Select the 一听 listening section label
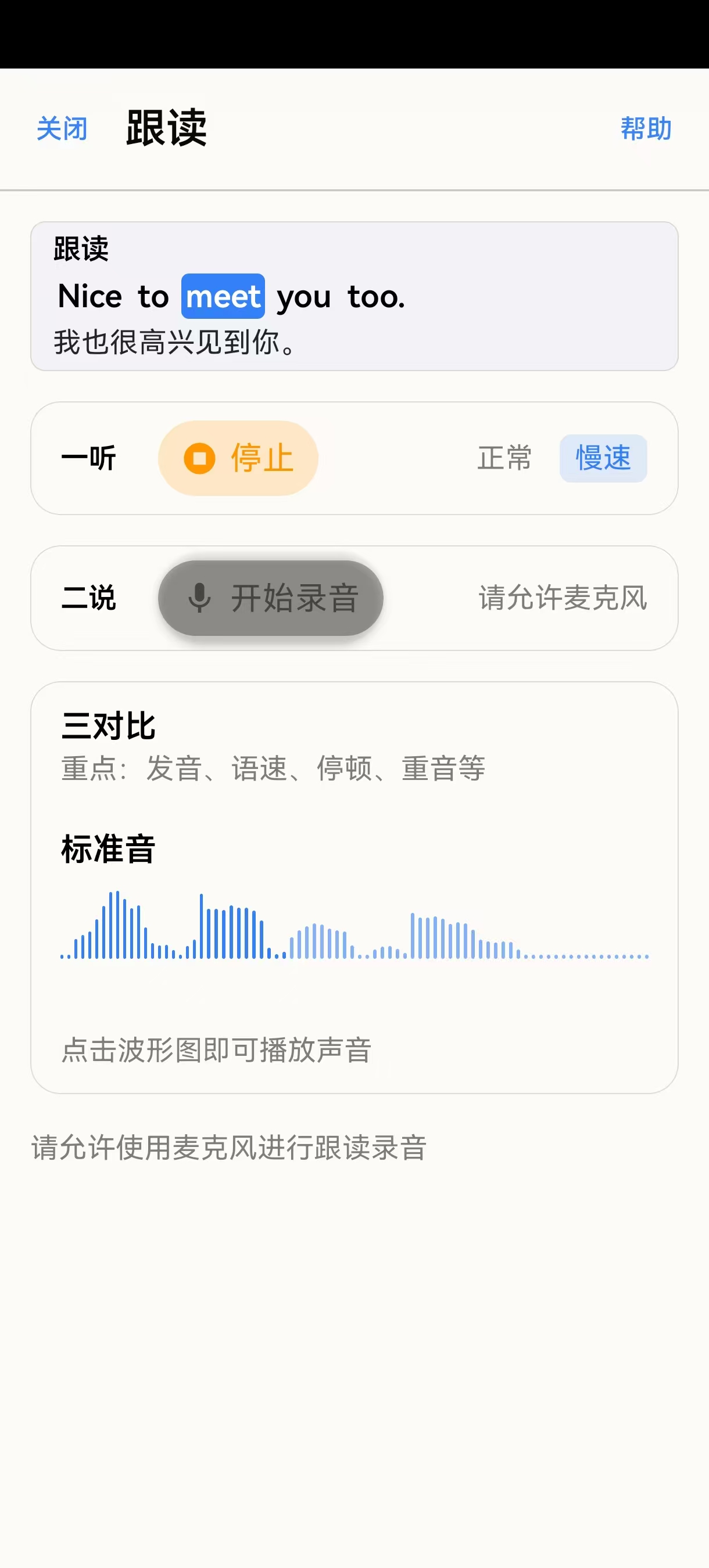 click(89, 458)
